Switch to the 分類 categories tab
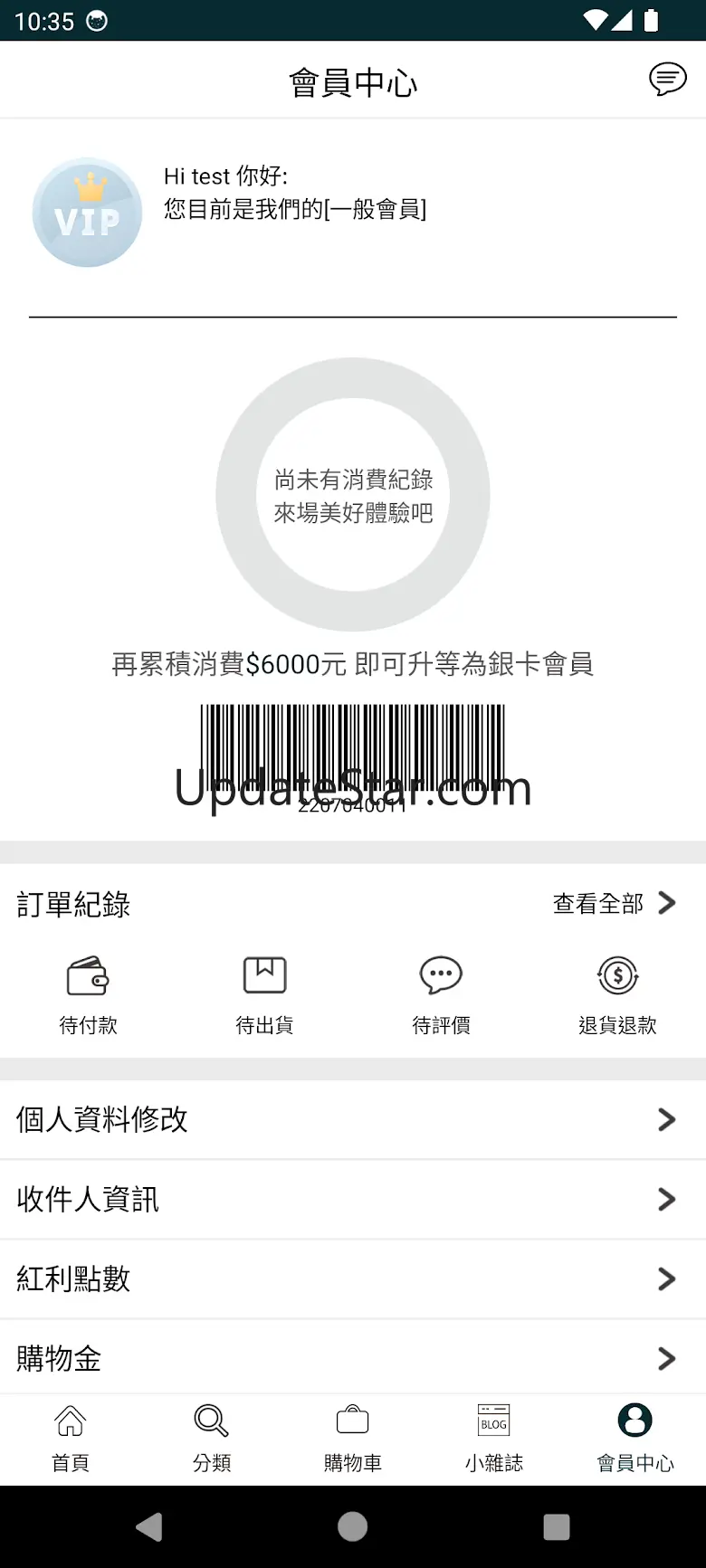Screen dimensions: 706x1568 tap(212, 1438)
